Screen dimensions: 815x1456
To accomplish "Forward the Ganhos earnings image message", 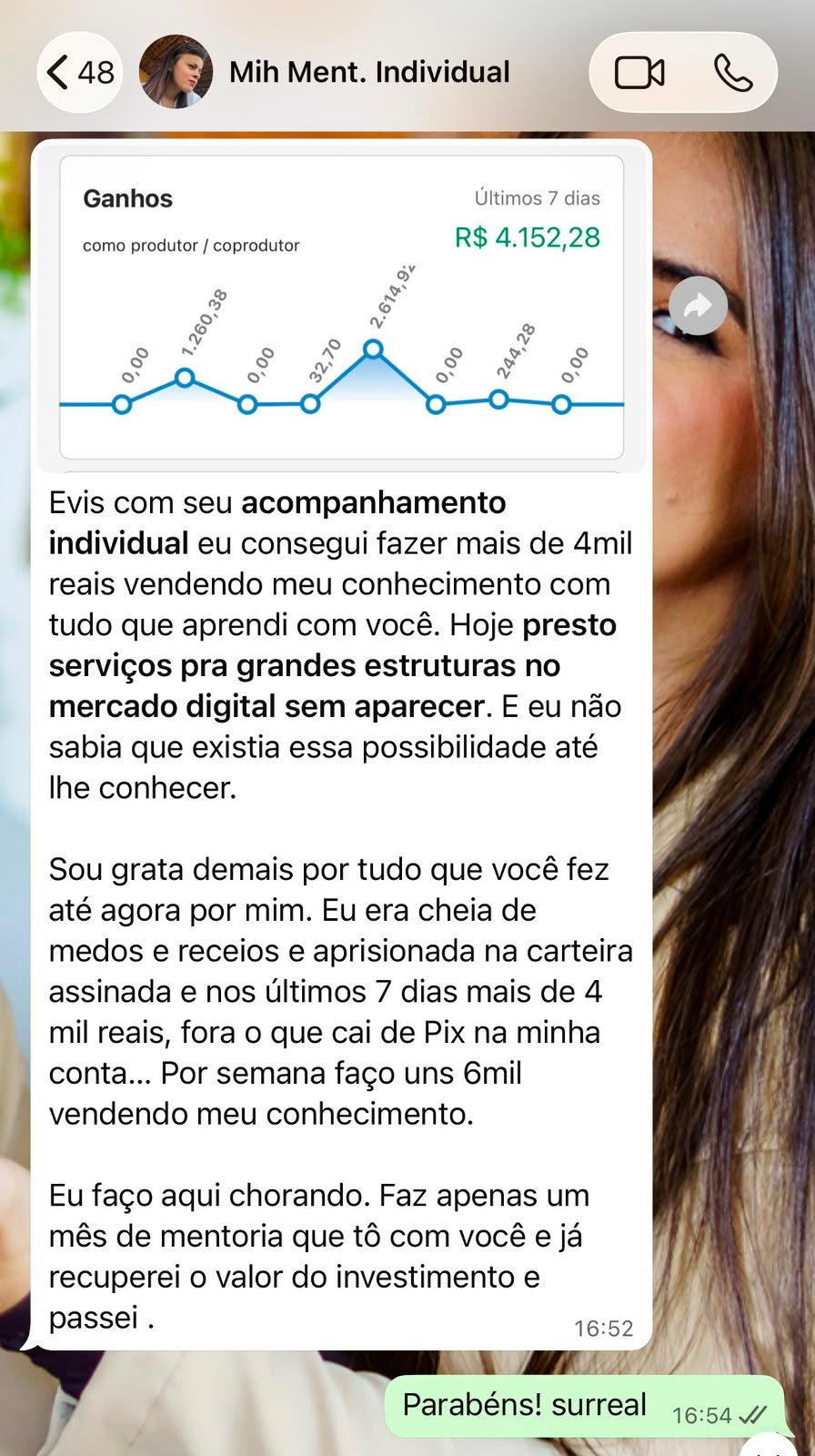I will click(698, 306).
